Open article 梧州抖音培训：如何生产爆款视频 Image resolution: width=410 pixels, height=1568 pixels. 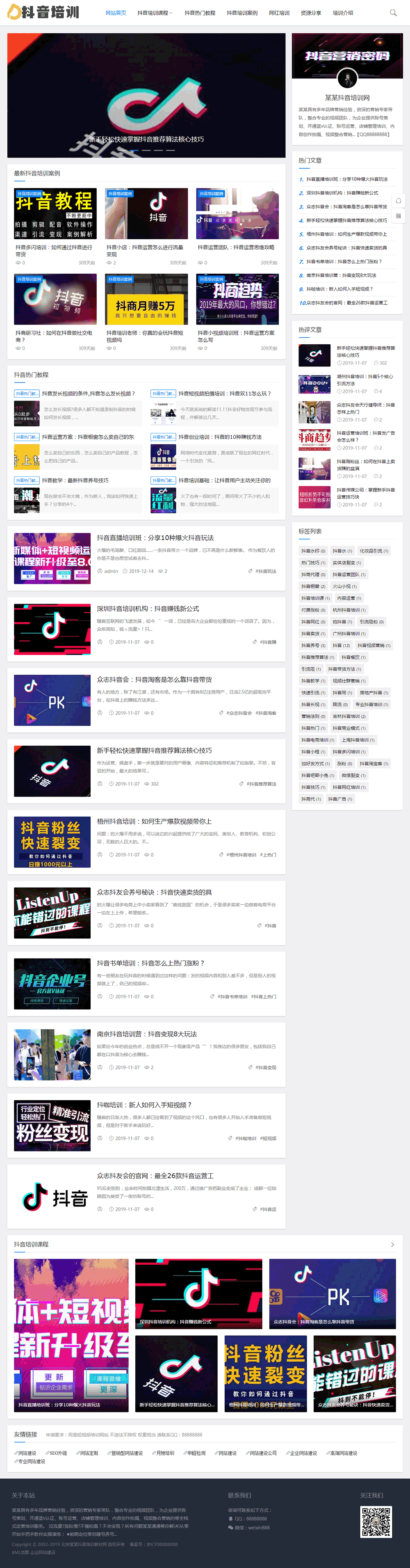tap(155, 821)
